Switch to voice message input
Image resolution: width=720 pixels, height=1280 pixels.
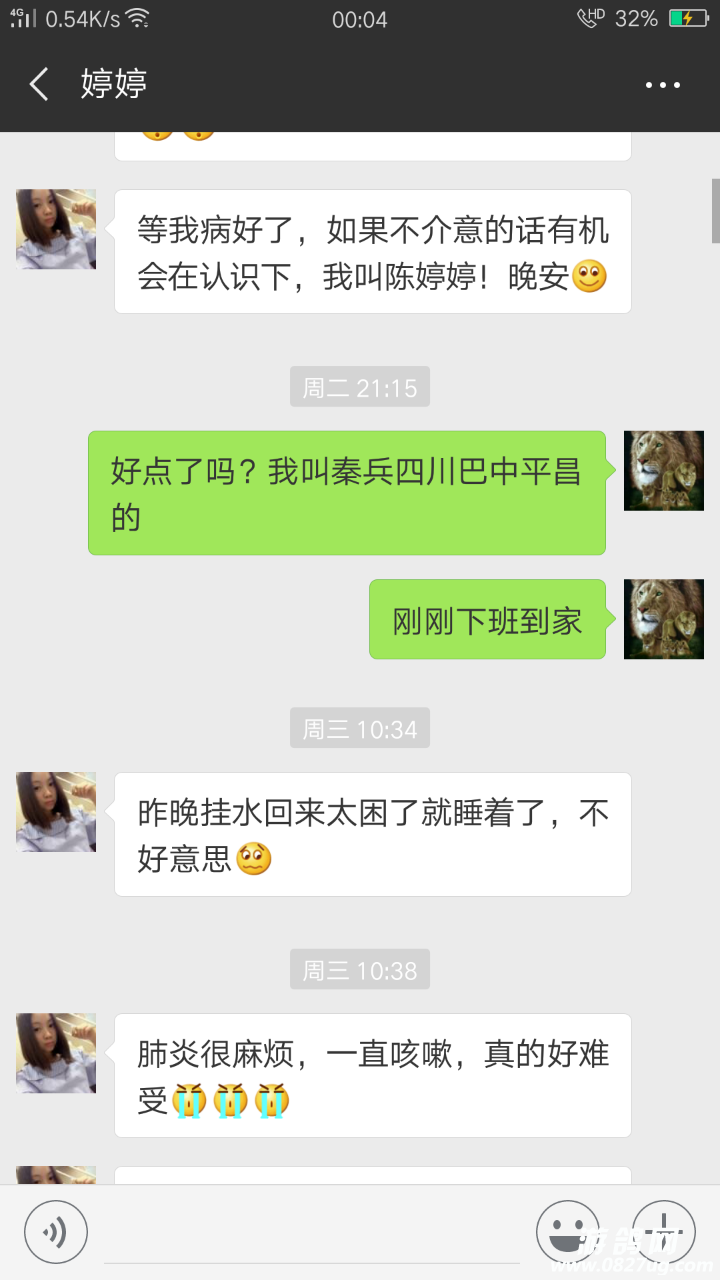[56, 1232]
